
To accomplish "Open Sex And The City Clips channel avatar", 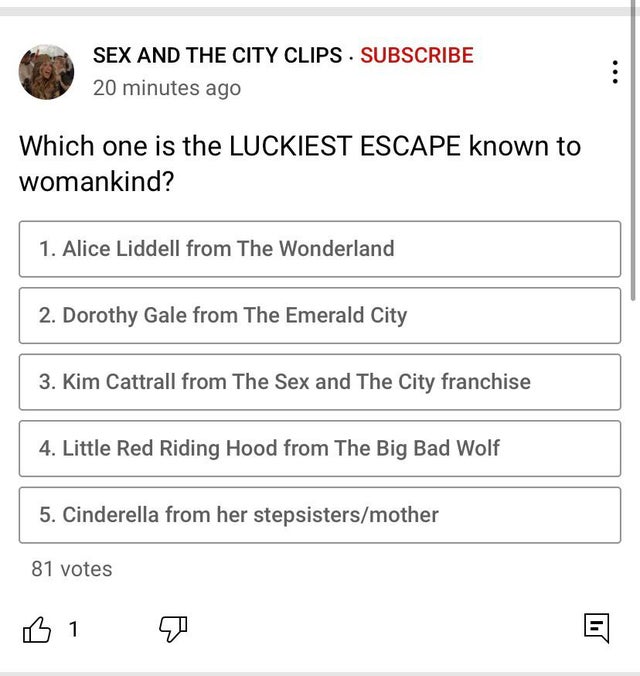I will [x=46, y=72].
